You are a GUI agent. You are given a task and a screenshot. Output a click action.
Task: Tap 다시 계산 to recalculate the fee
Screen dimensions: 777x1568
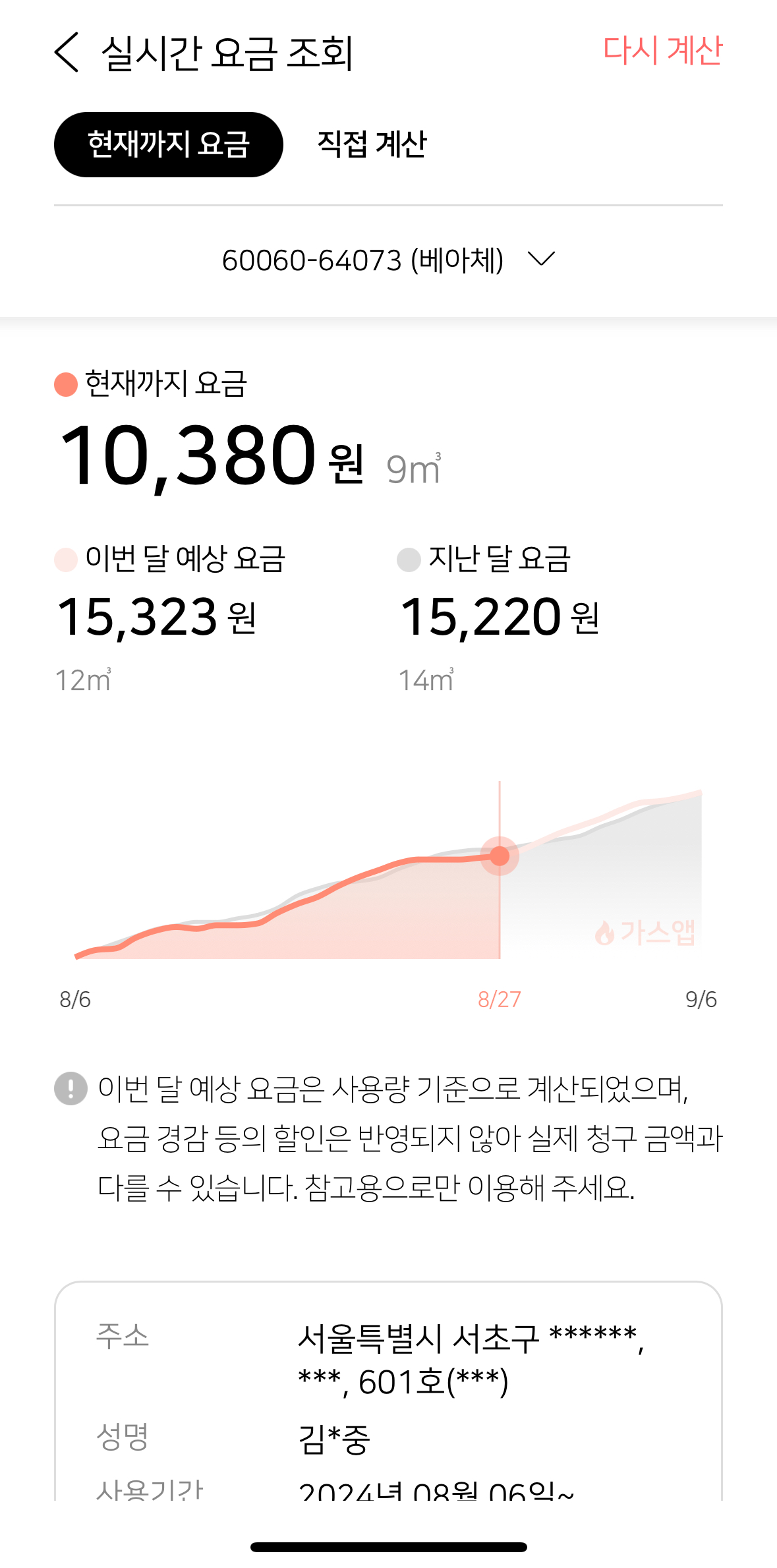point(662,51)
